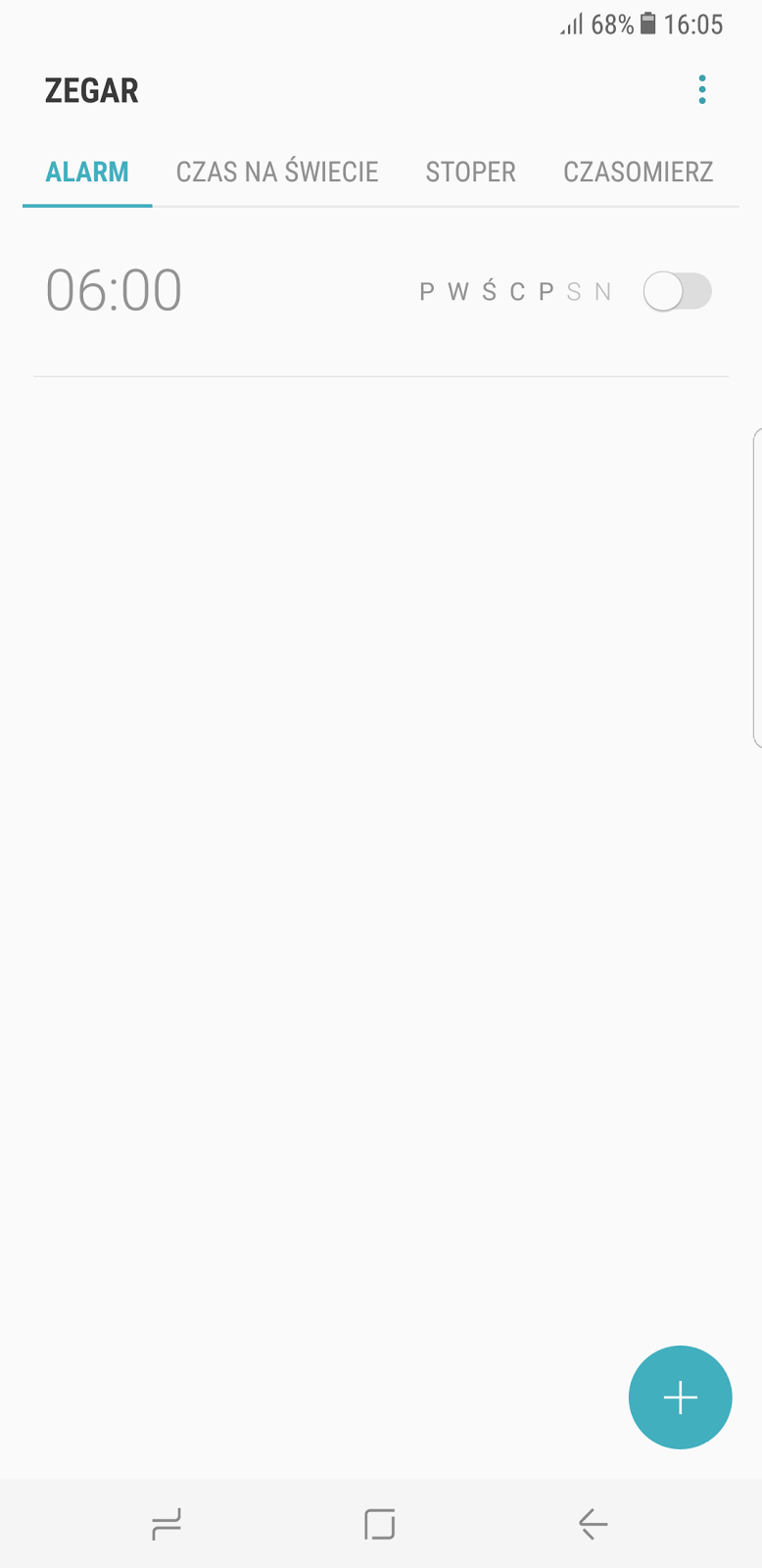Switch to the Stoper tab
Screen dimensions: 762x1568
click(x=470, y=172)
